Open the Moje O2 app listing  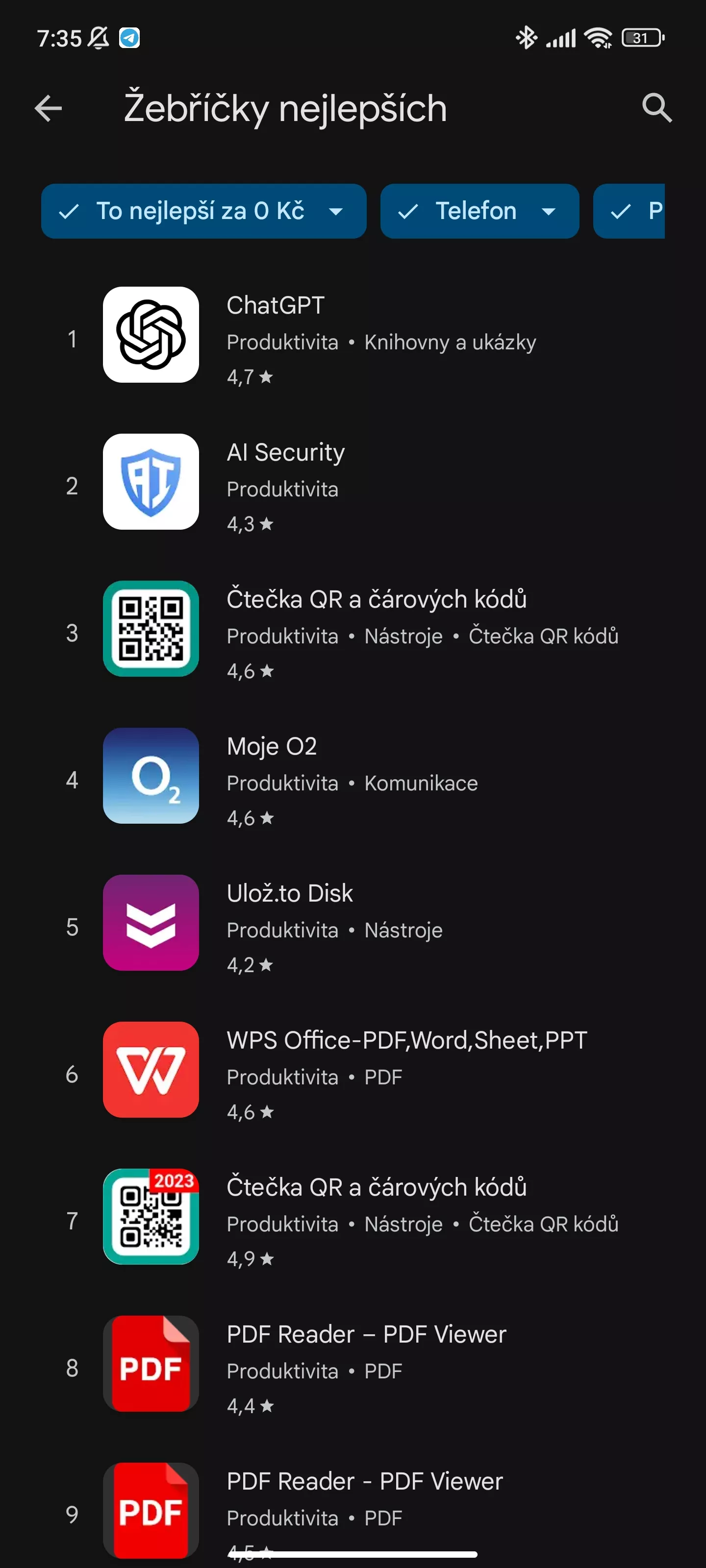pyautogui.click(x=353, y=780)
